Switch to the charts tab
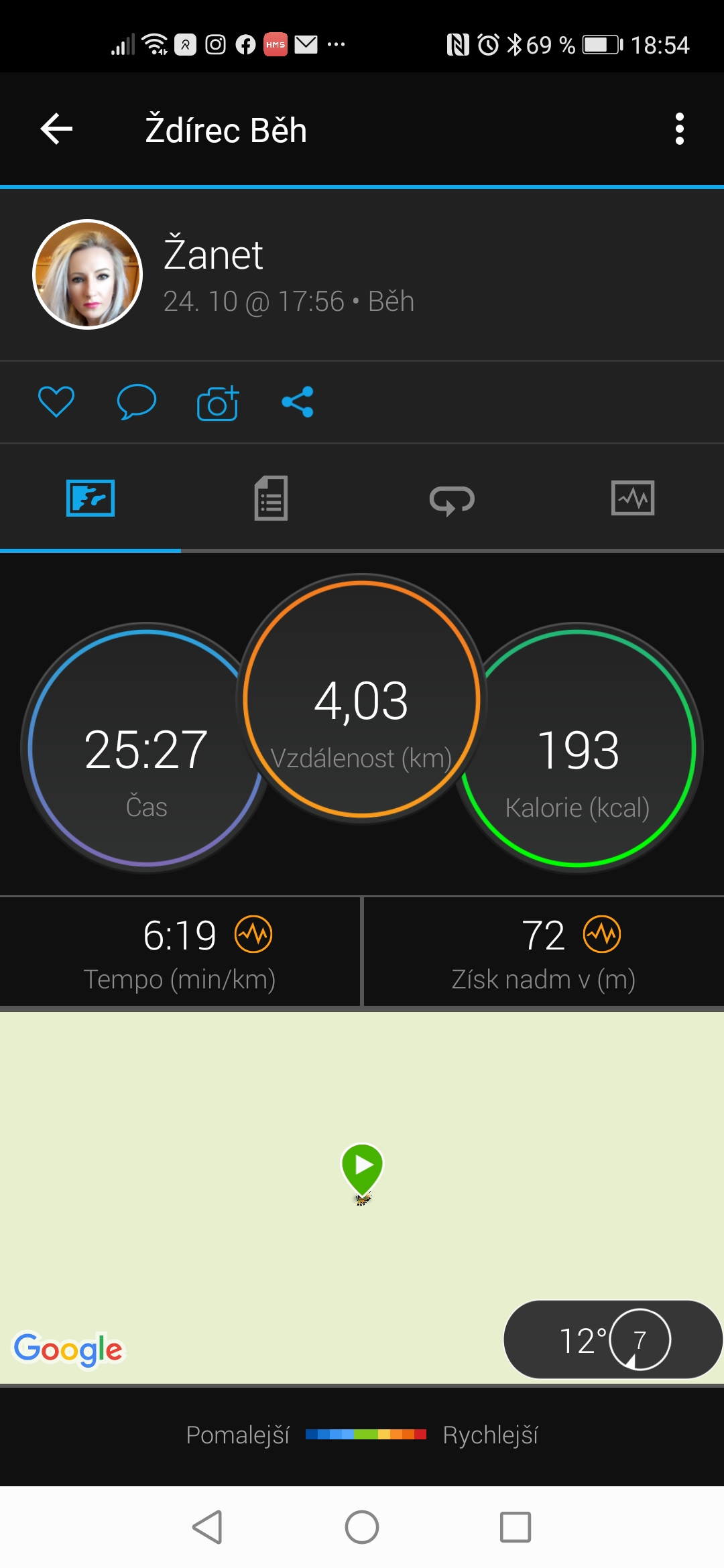This screenshot has width=724, height=1568. [x=633, y=498]
